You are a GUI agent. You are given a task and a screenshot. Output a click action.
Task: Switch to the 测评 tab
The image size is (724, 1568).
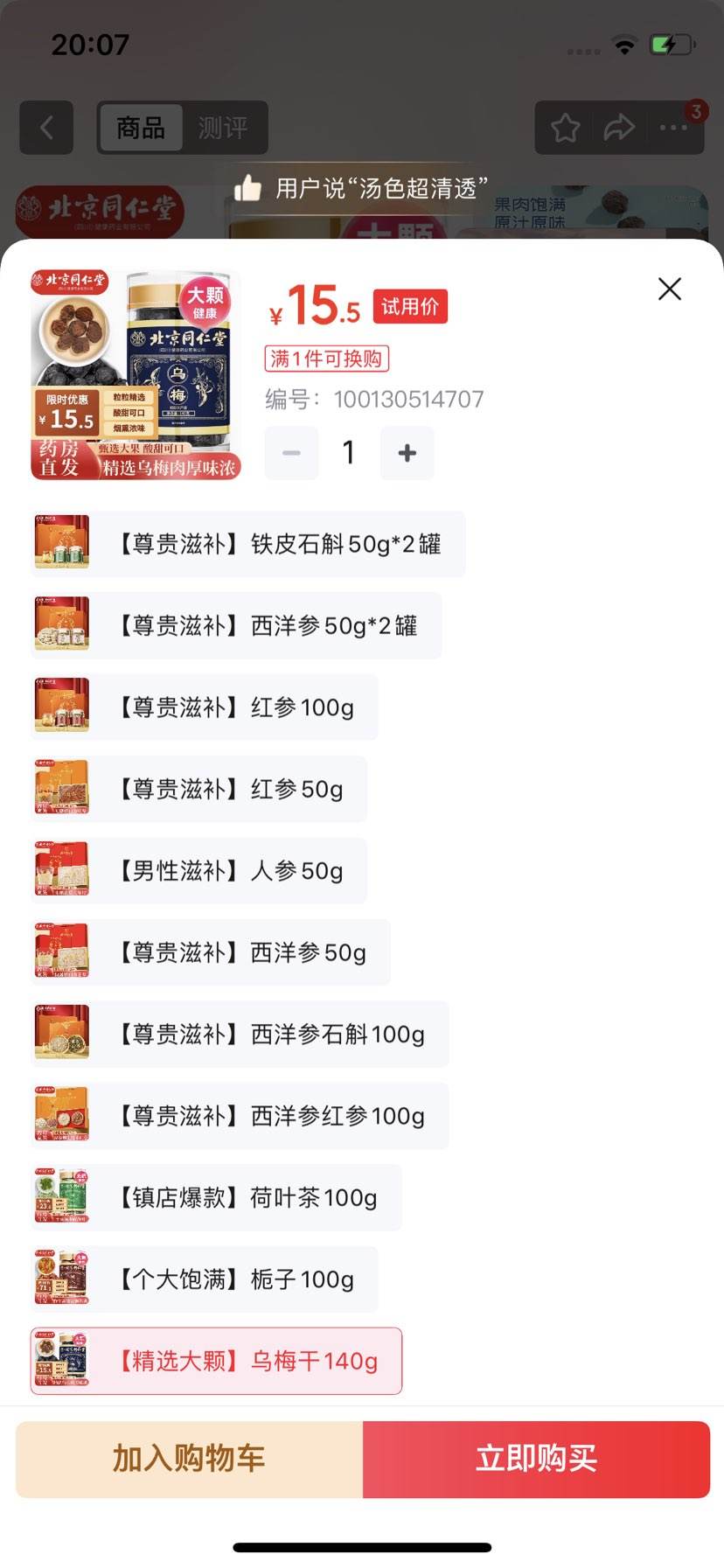223,128
